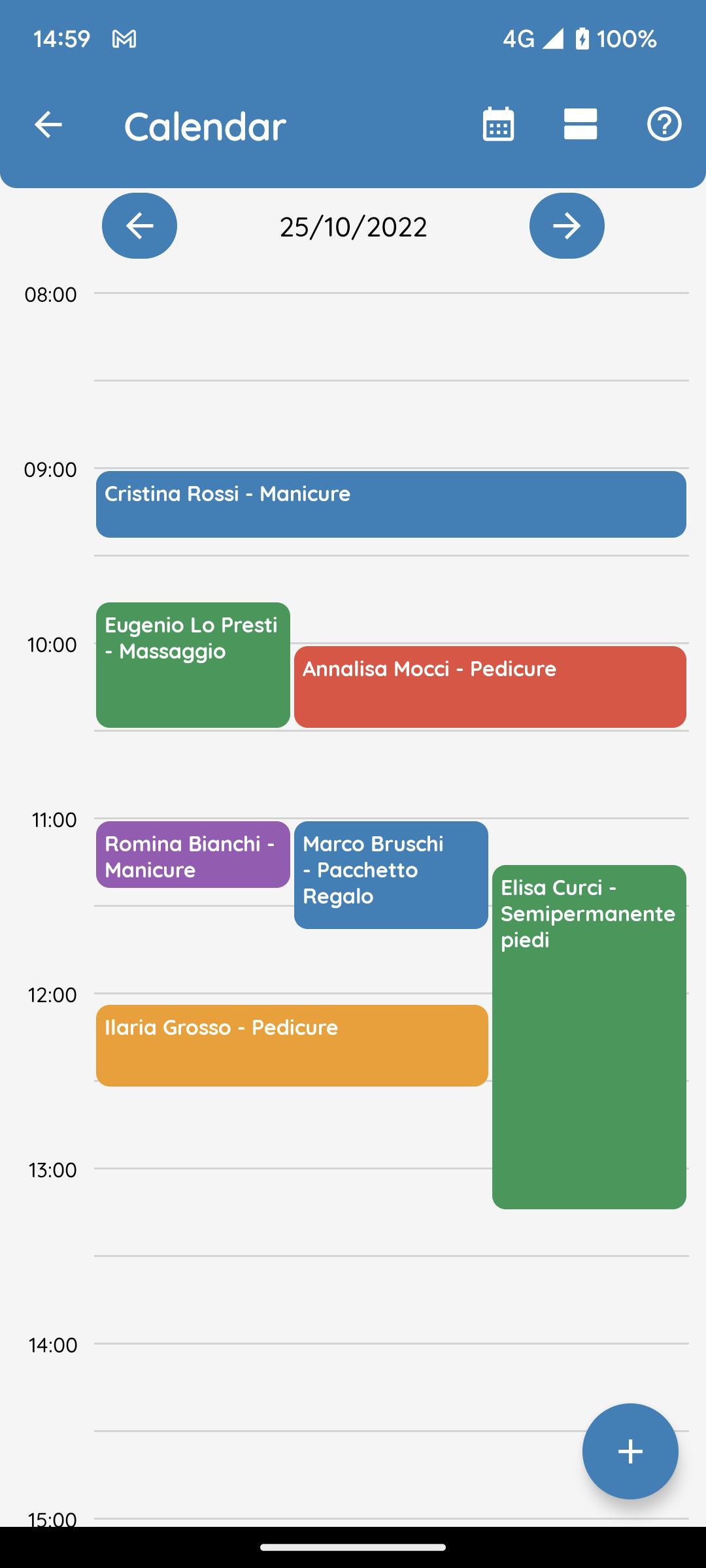Go to the next day
Screen dimensions: 706x1568
(x=567, y=225)
